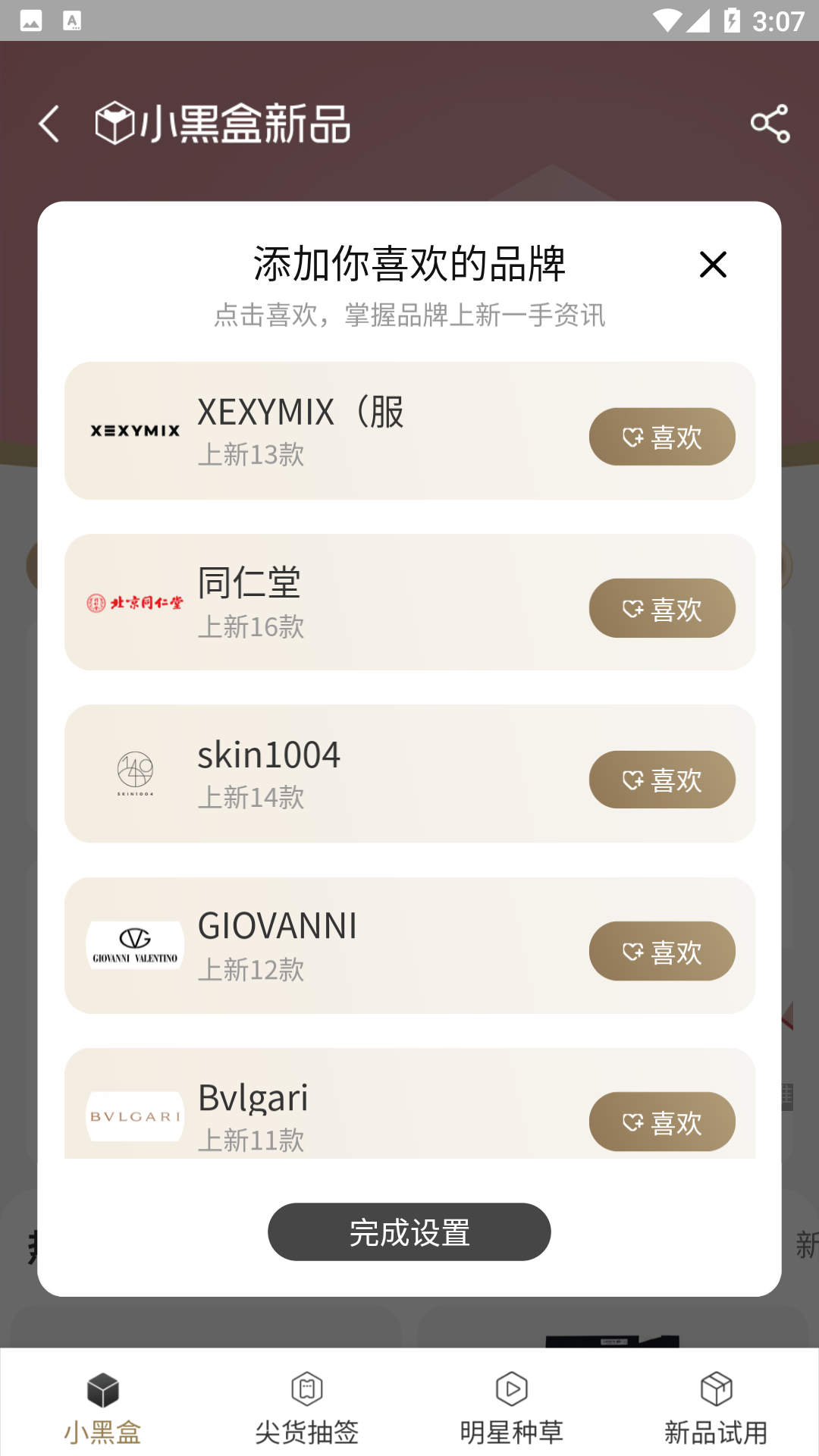Image resolution: width=819 pixels, height=1456 pixels.
Task: Go to the 新品试用 tab
Action: [717, 1407]
